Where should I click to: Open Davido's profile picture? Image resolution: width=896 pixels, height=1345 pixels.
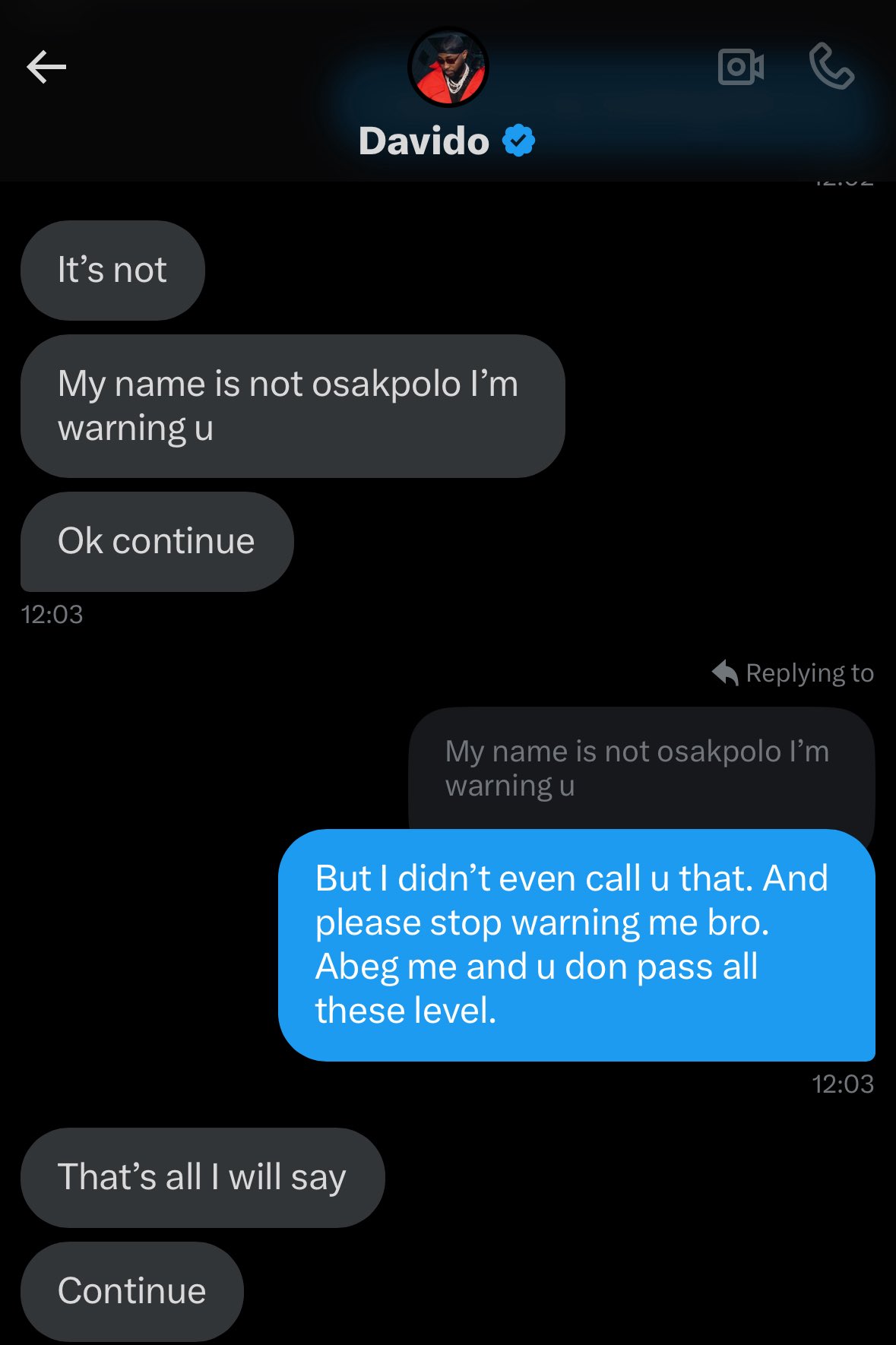[x=448, y=68]
